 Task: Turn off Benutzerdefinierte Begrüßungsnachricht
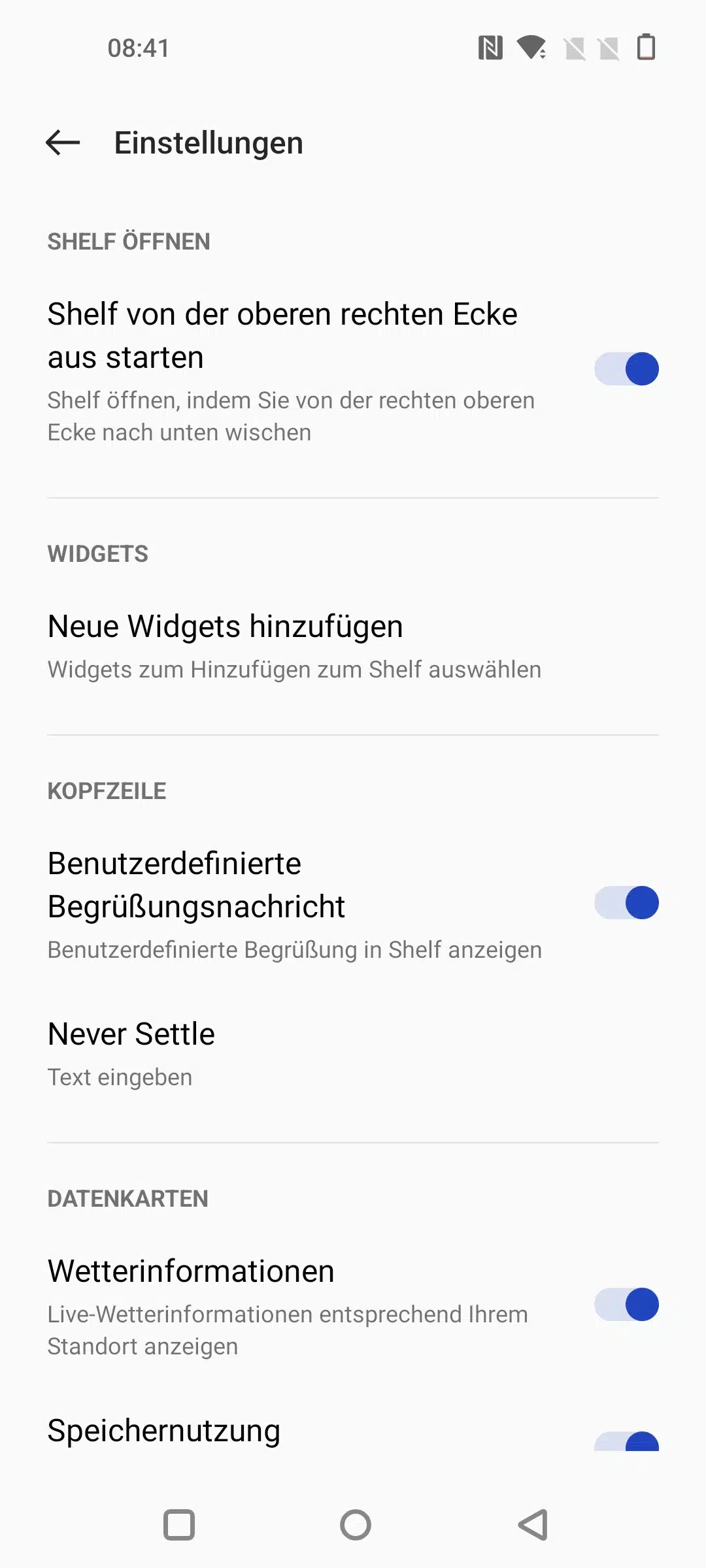coord(626,903)
